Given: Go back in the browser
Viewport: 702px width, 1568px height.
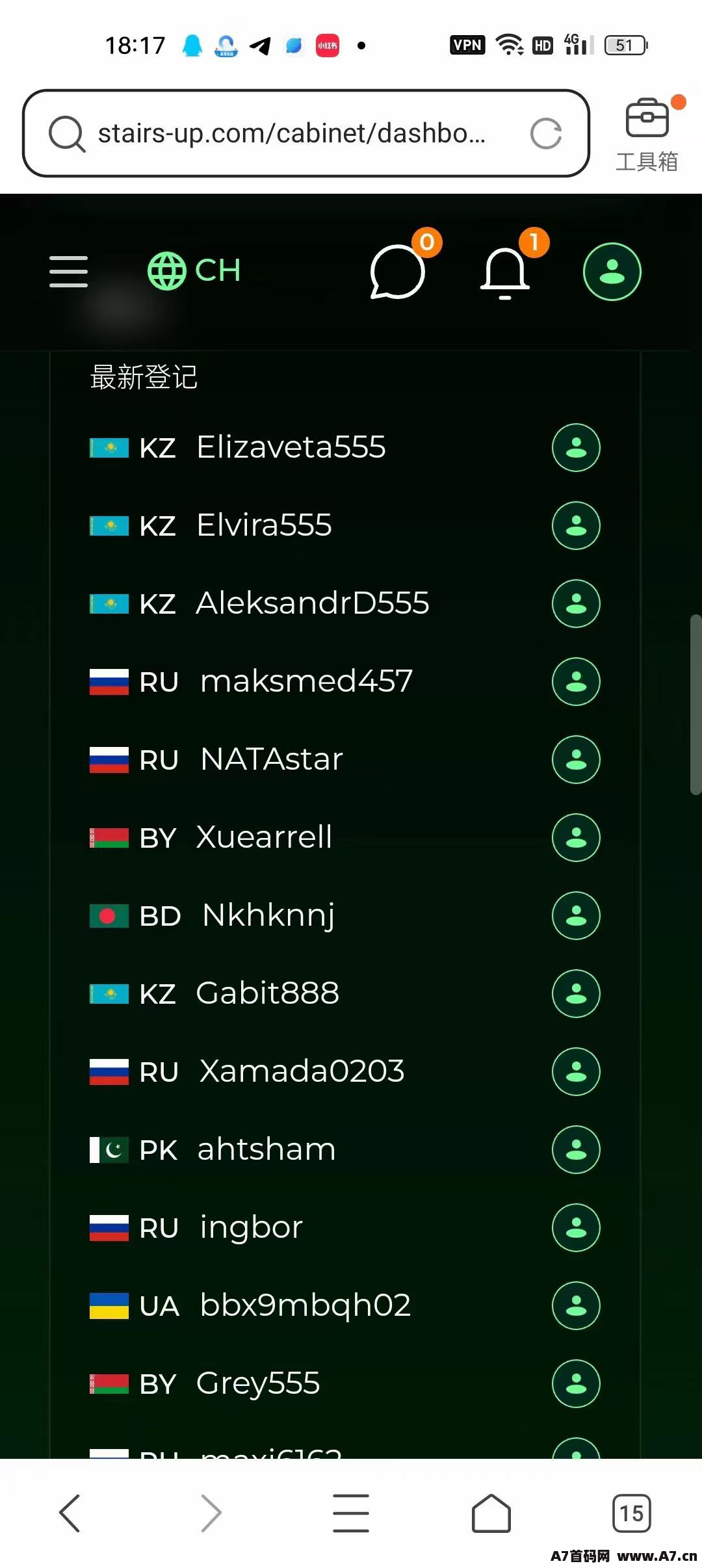Looking at the screenshot, I should pos(70,1513).
